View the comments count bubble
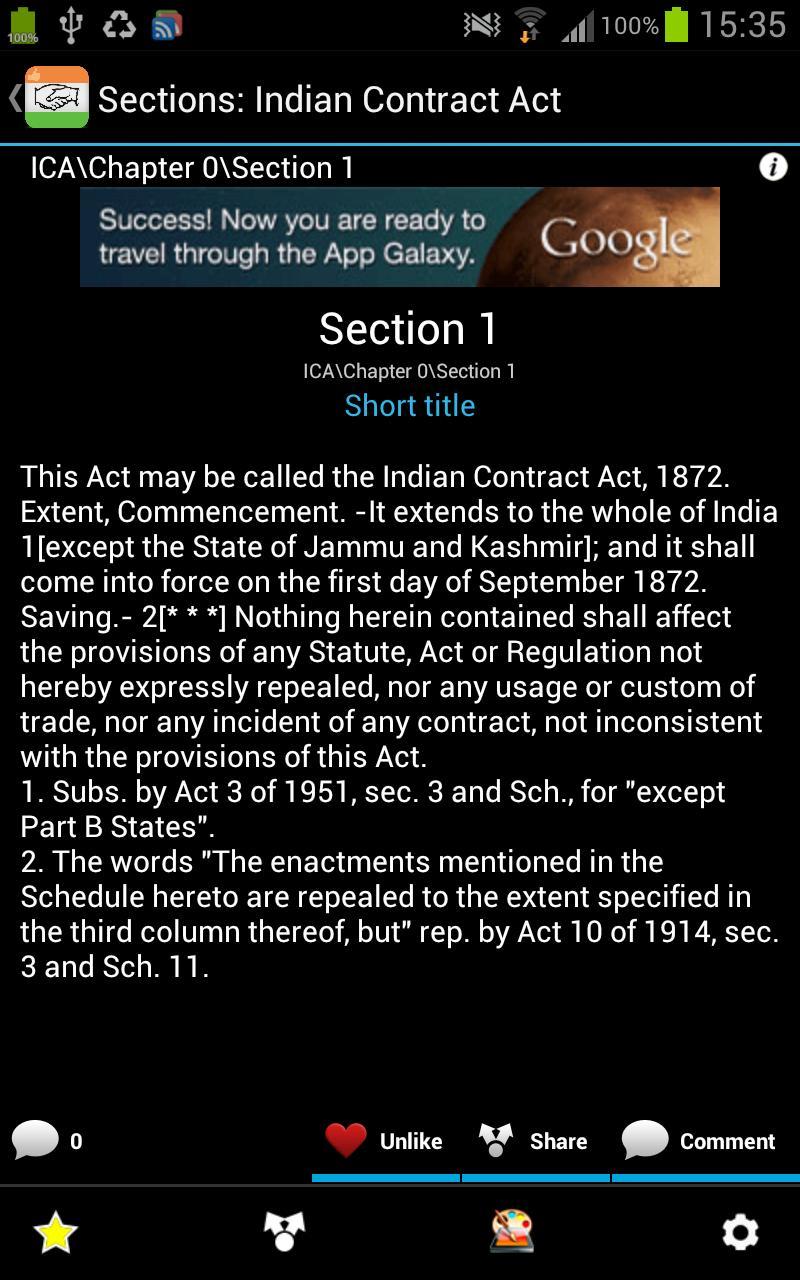Screen dimensions: 800x1280 coord(45,1141)
